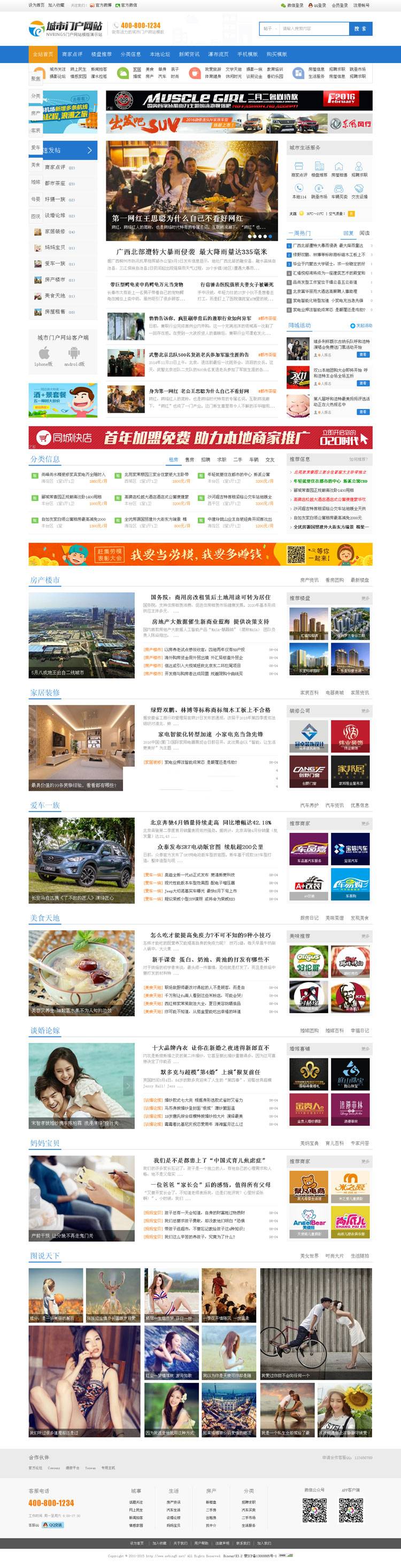Open 家装百科 link in 家居装修

(309, 693)
